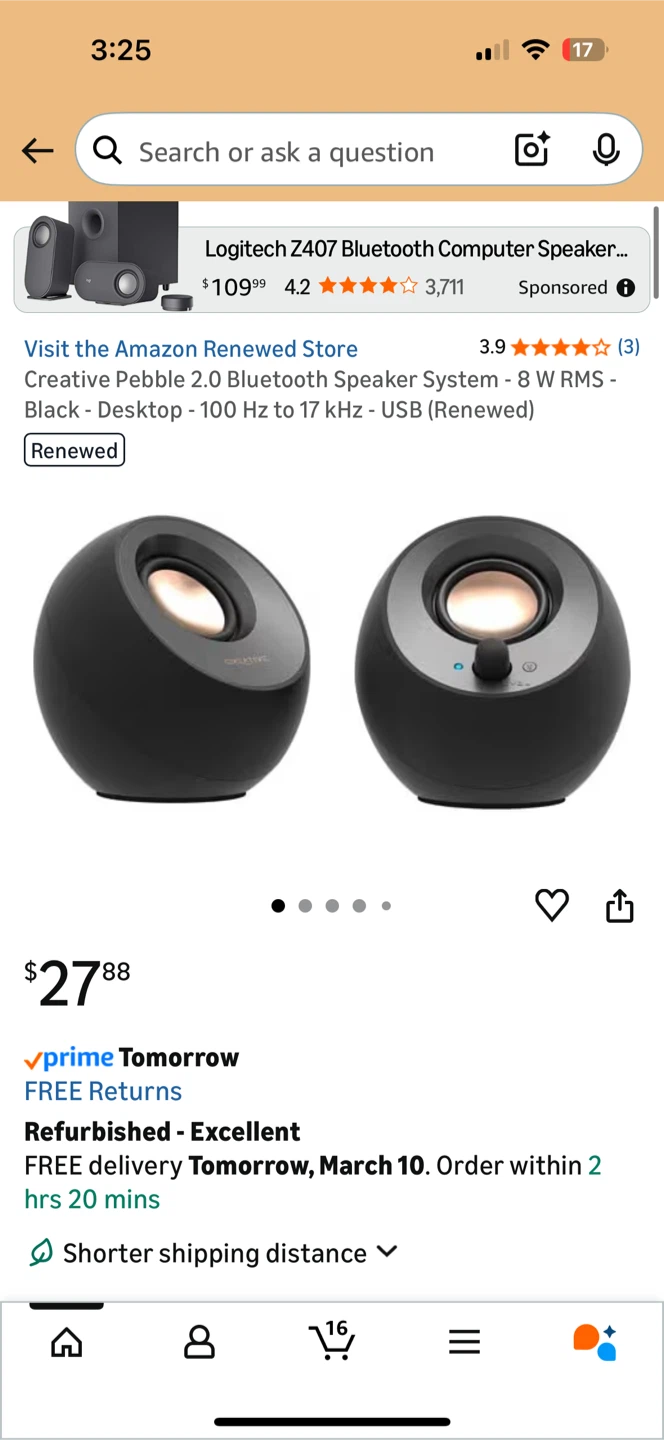Add this speaker to your wish list

coord(552,905)
